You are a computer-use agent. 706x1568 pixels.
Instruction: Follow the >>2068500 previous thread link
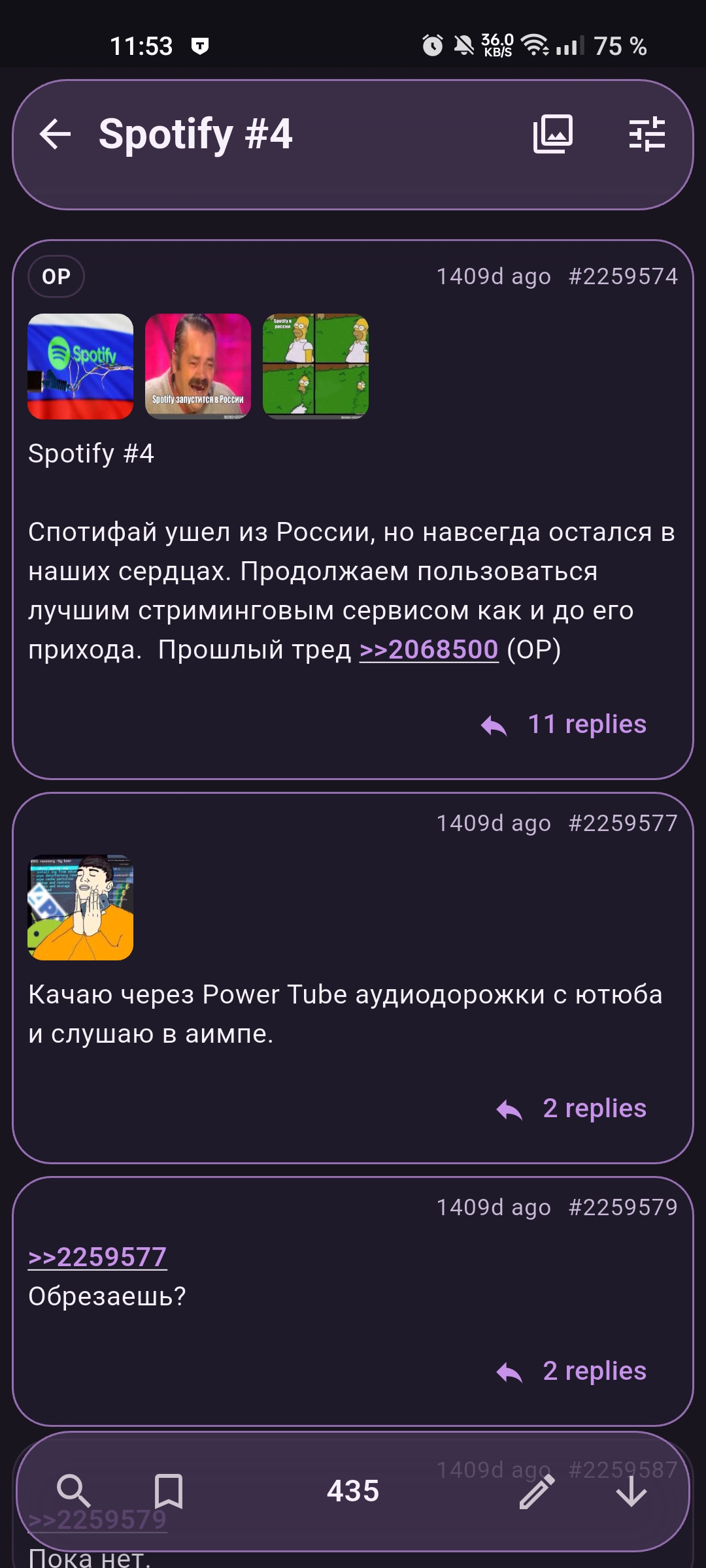(429, 650)
